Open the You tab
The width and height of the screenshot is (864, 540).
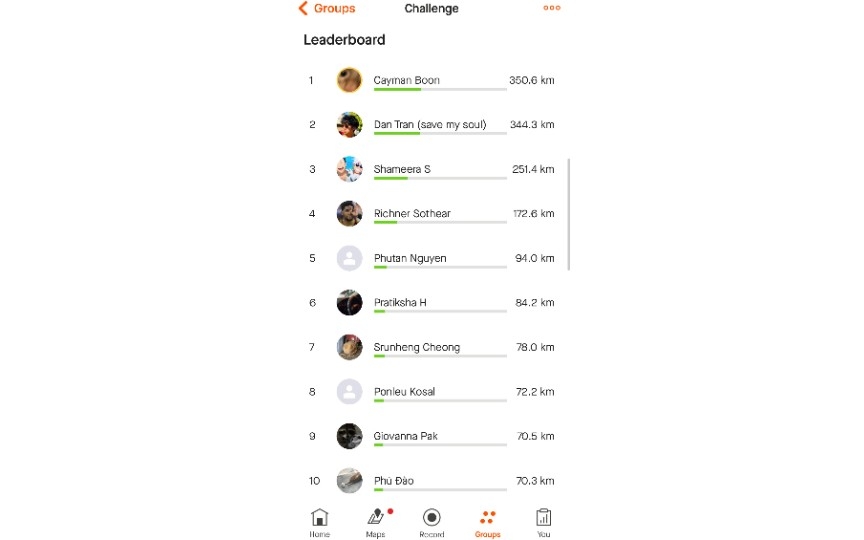pyautogui.click(x=543, y=522)
